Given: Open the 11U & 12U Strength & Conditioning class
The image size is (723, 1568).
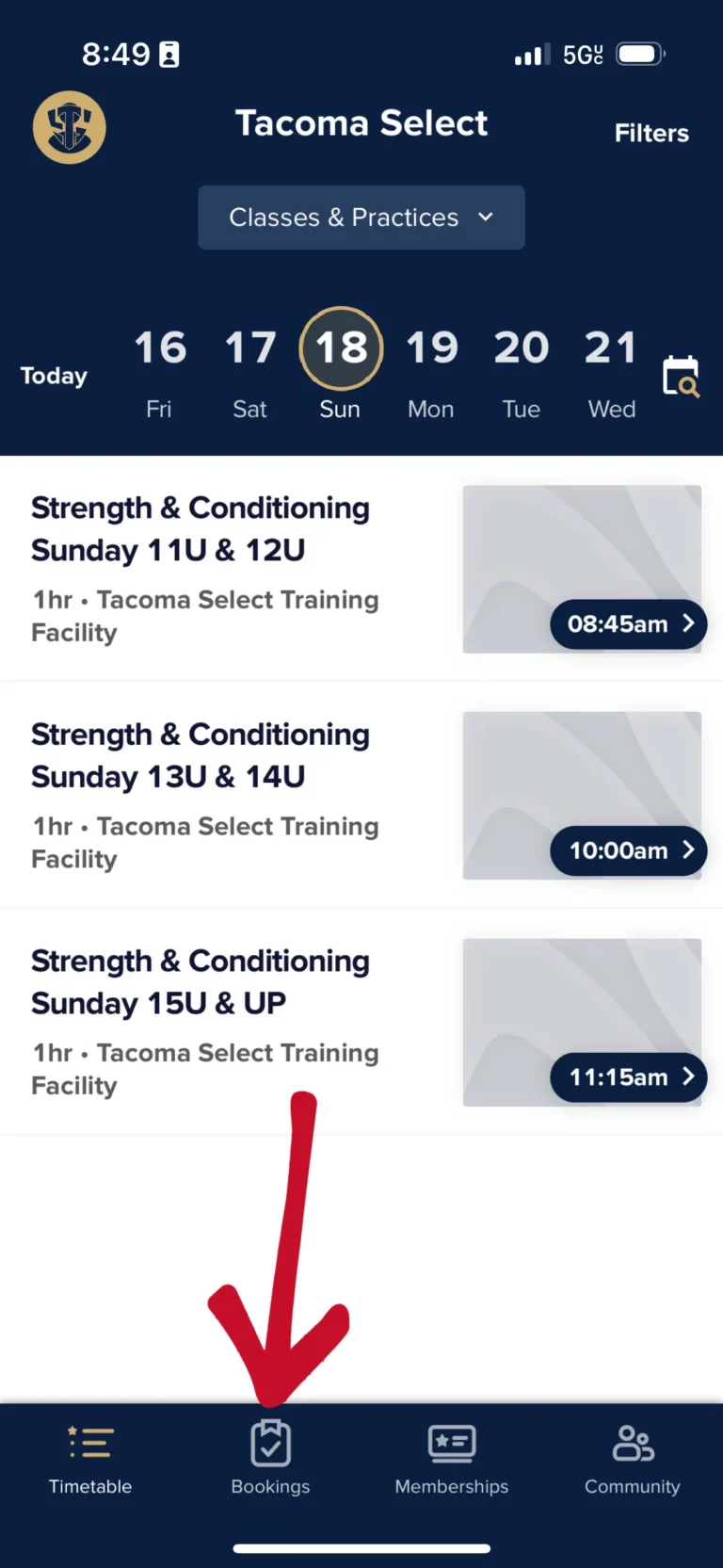Looking at the screenshot, I should click(361, 569).
